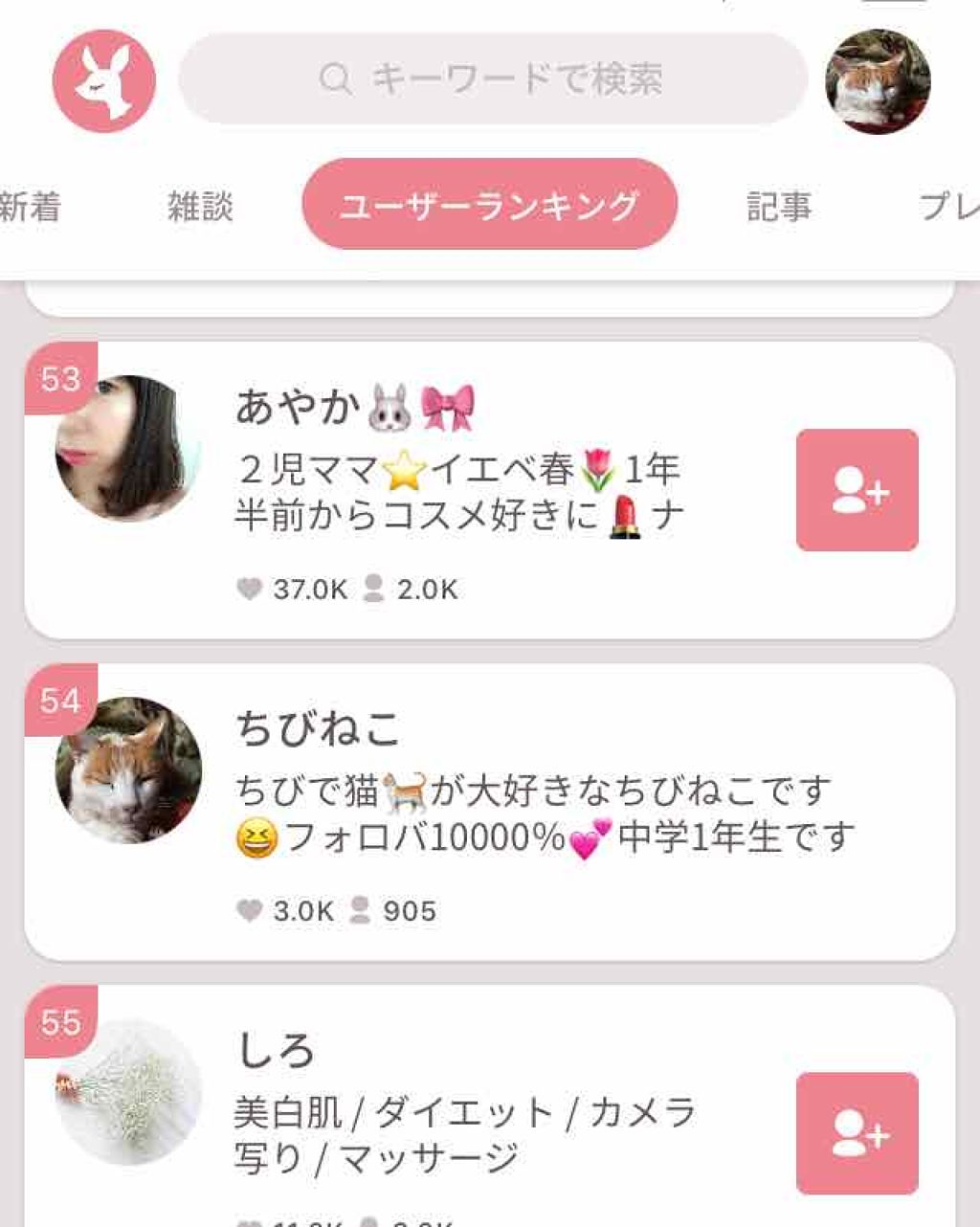
Task: Open the search magnifier icon
Action: click(334, 79)
